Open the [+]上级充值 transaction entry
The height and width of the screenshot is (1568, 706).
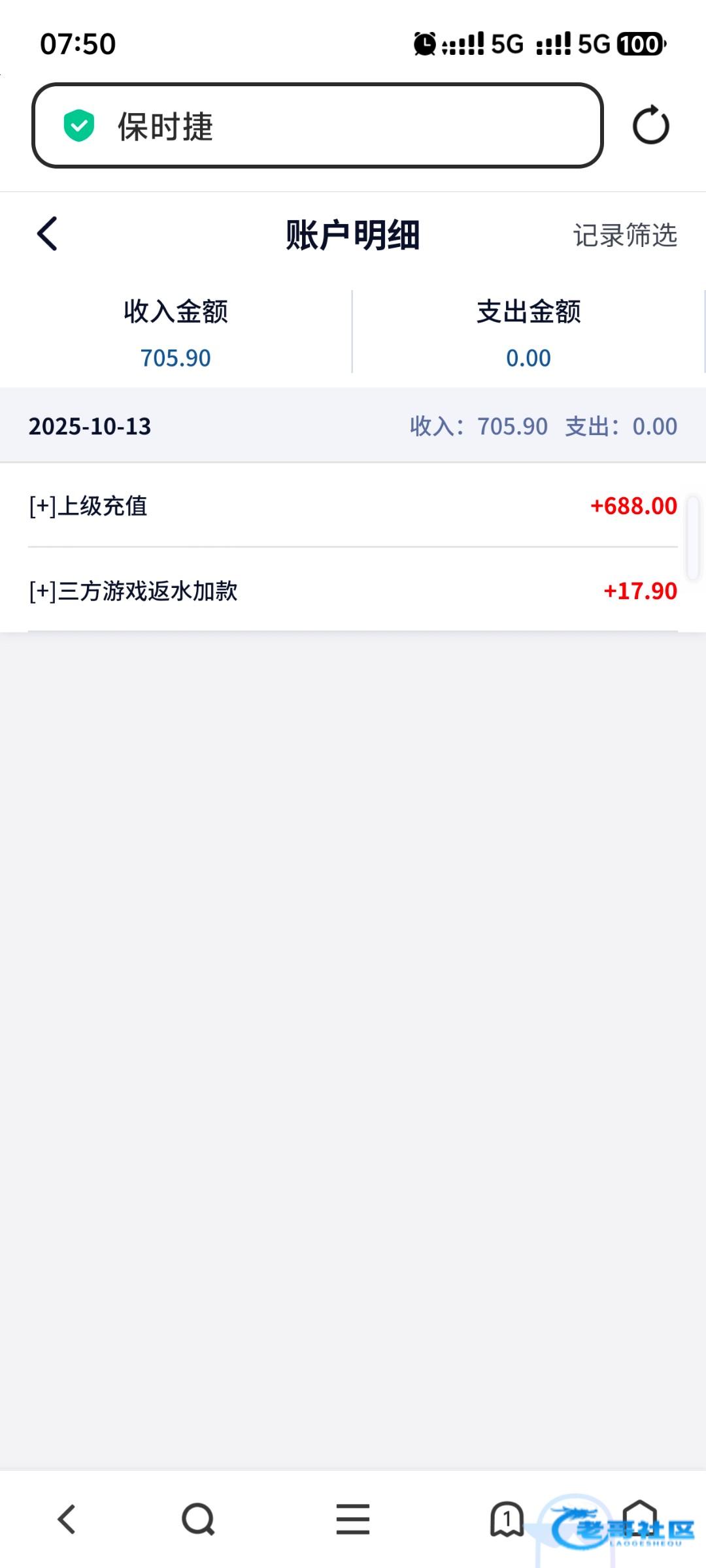(353, 506)
